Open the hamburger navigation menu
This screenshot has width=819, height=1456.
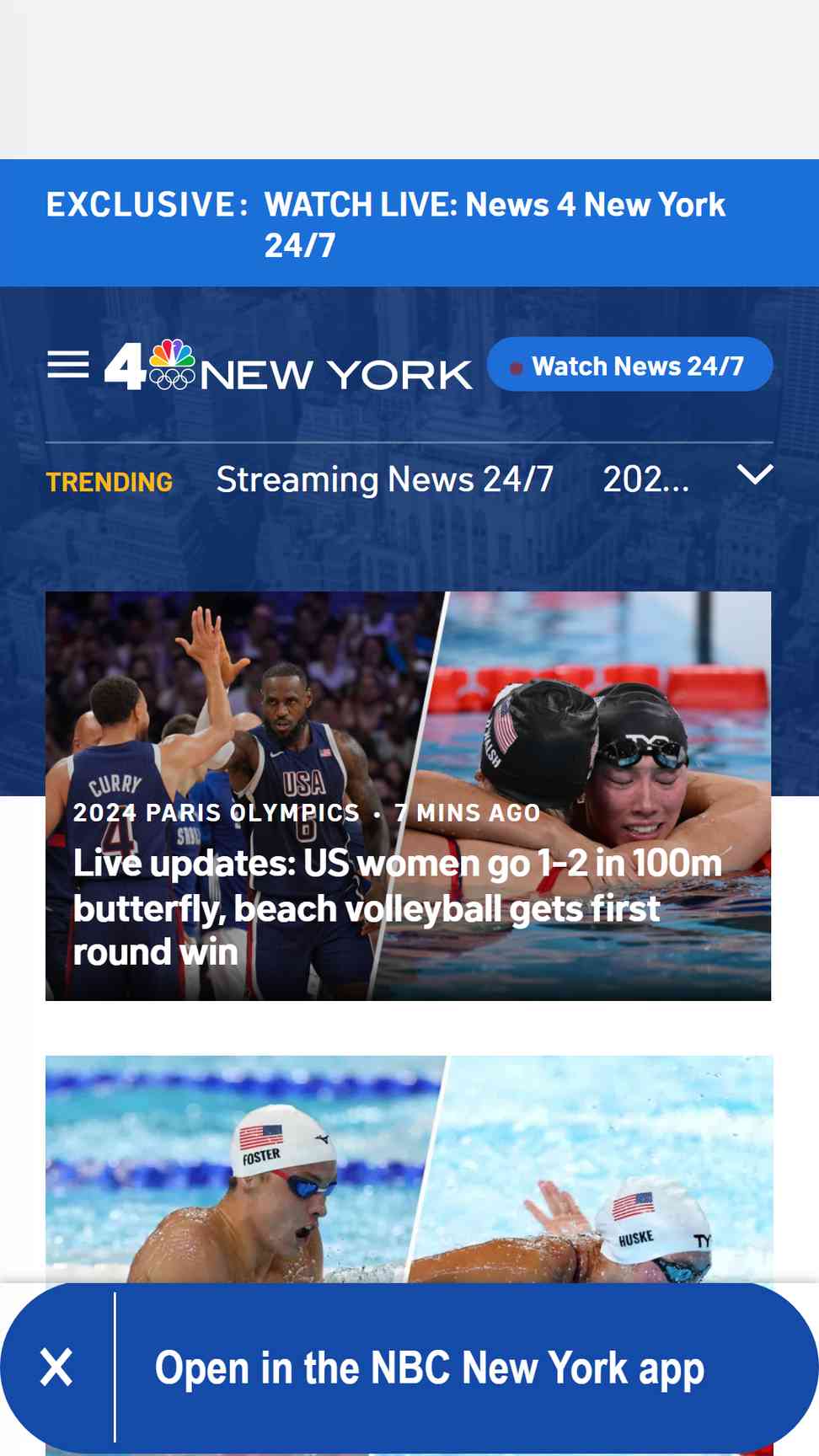point(68,366)
